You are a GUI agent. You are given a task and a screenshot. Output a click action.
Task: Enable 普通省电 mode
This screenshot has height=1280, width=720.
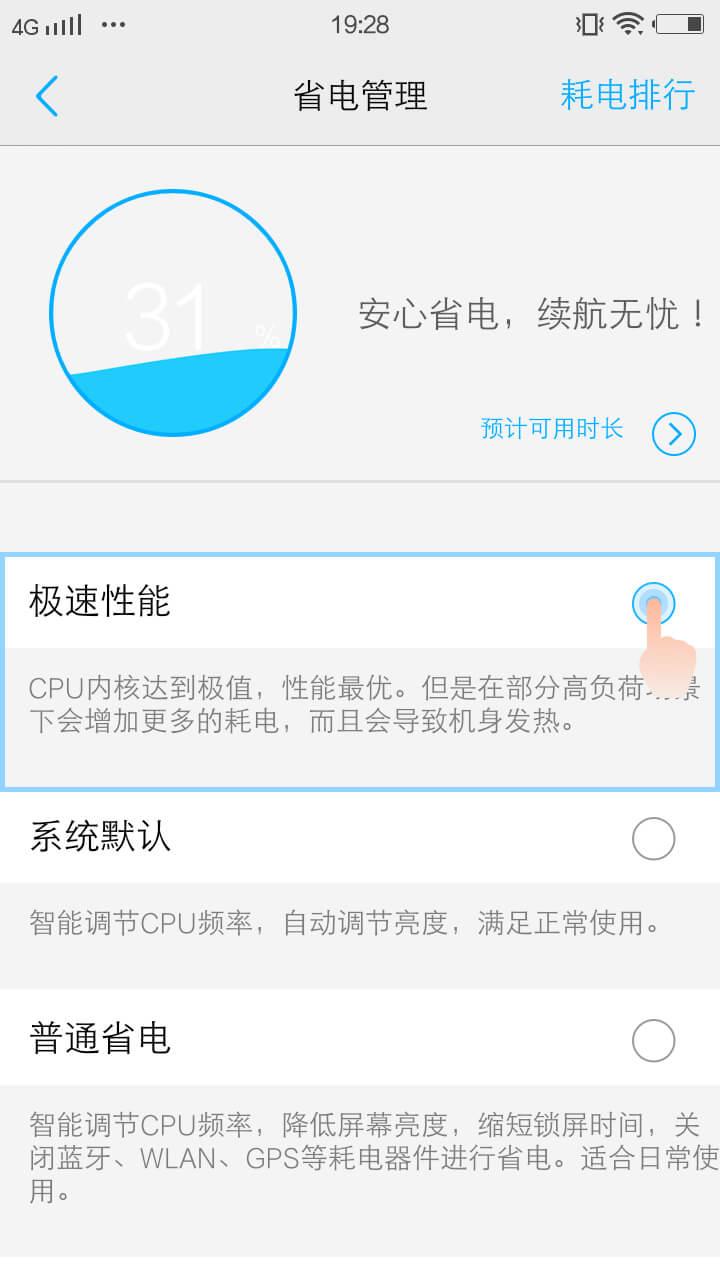point(653,1040)
